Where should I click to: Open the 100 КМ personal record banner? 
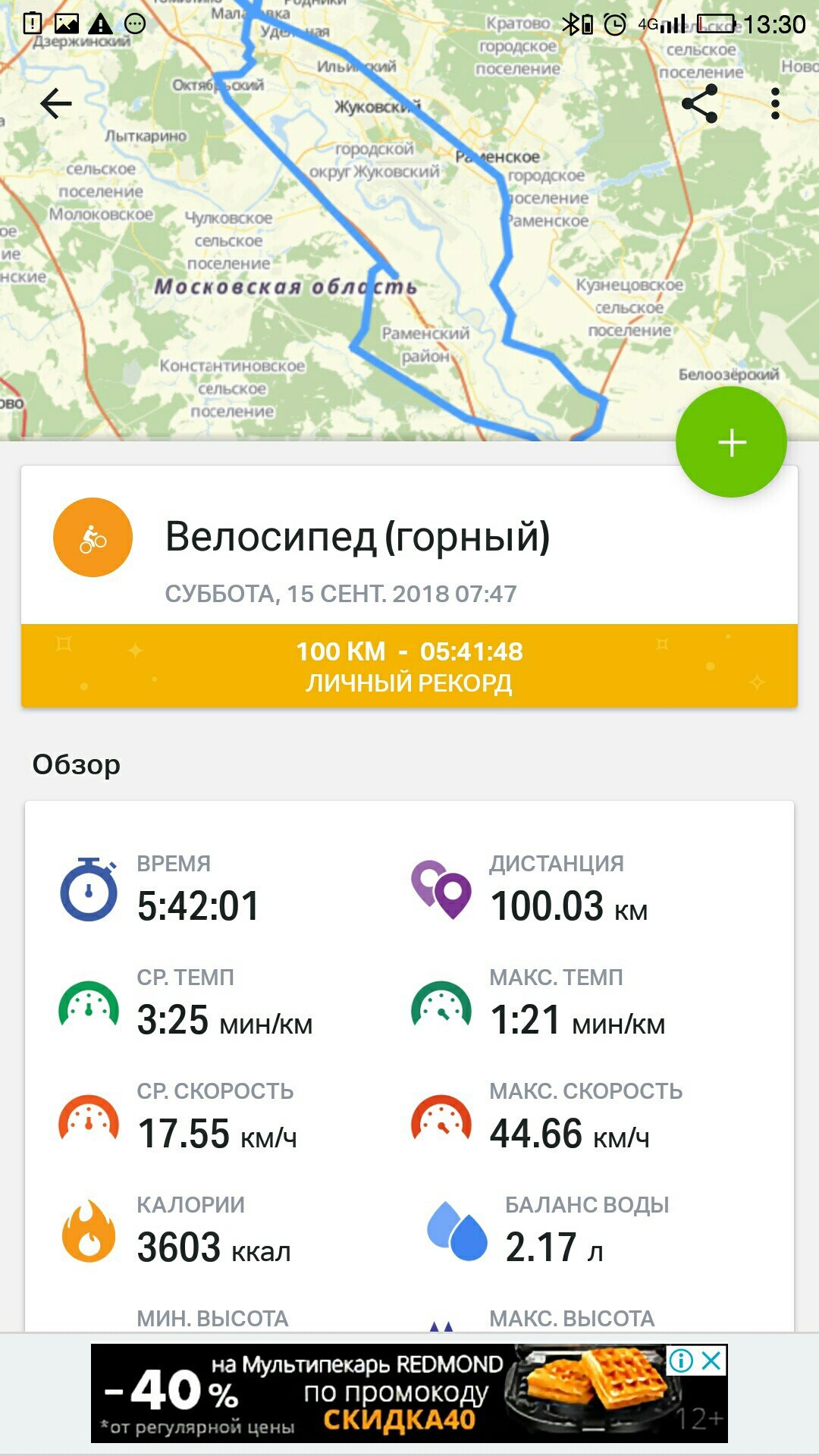pos(409,666)
